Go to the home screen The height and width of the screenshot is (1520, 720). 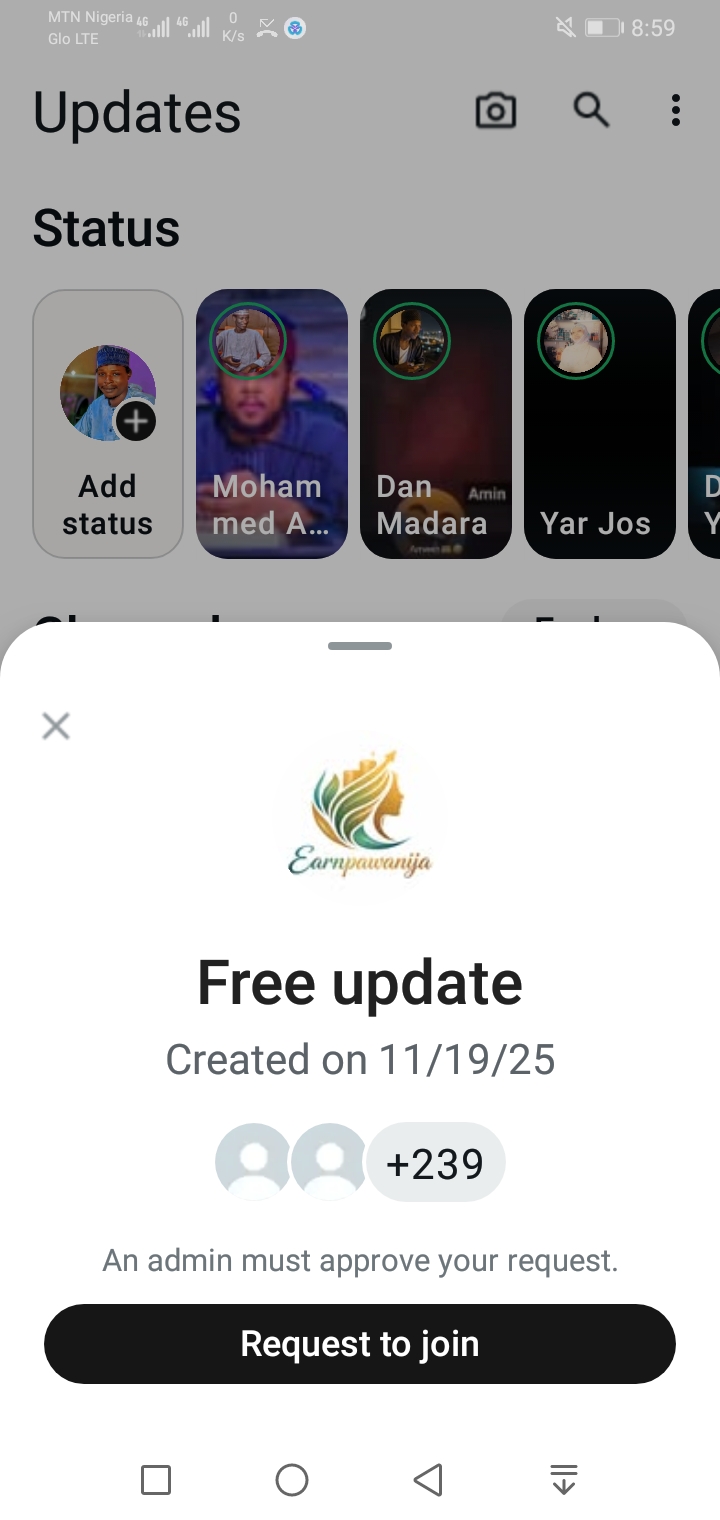292,1479
